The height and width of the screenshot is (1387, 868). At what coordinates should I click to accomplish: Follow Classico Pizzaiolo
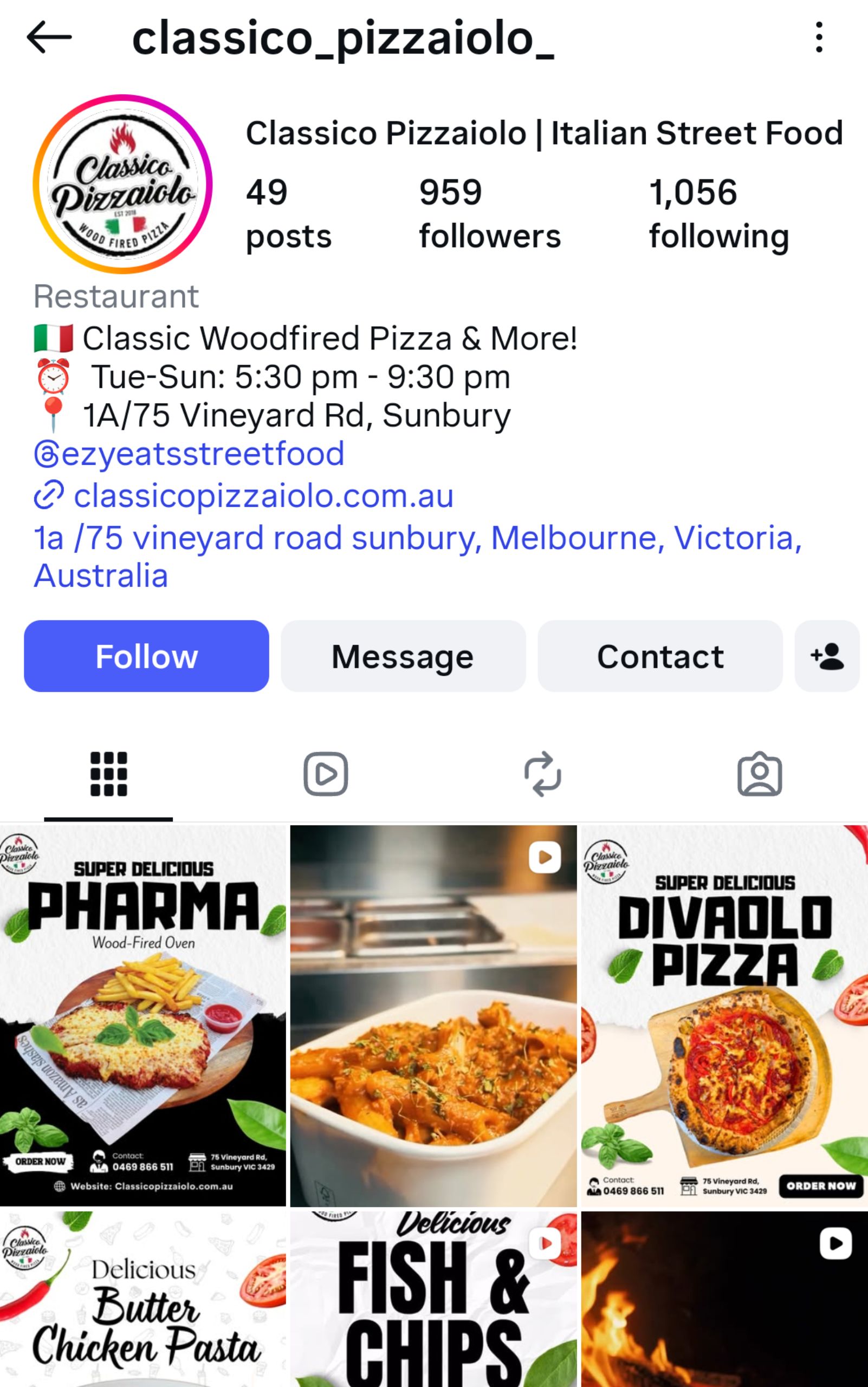146,656
